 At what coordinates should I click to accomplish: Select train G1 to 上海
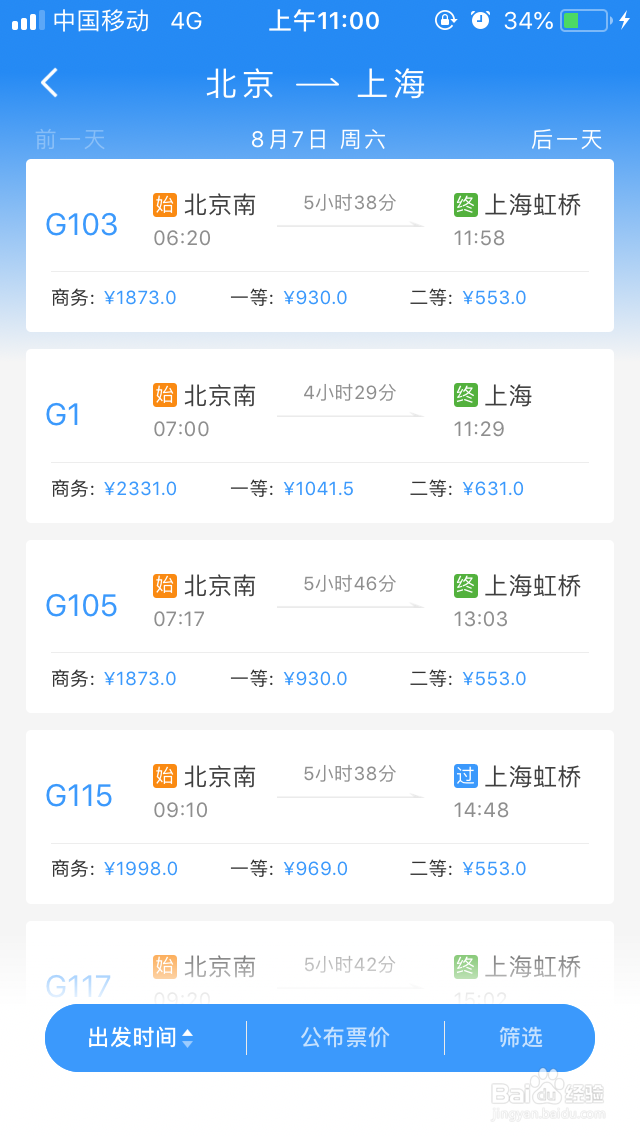[x=320, y=436]
